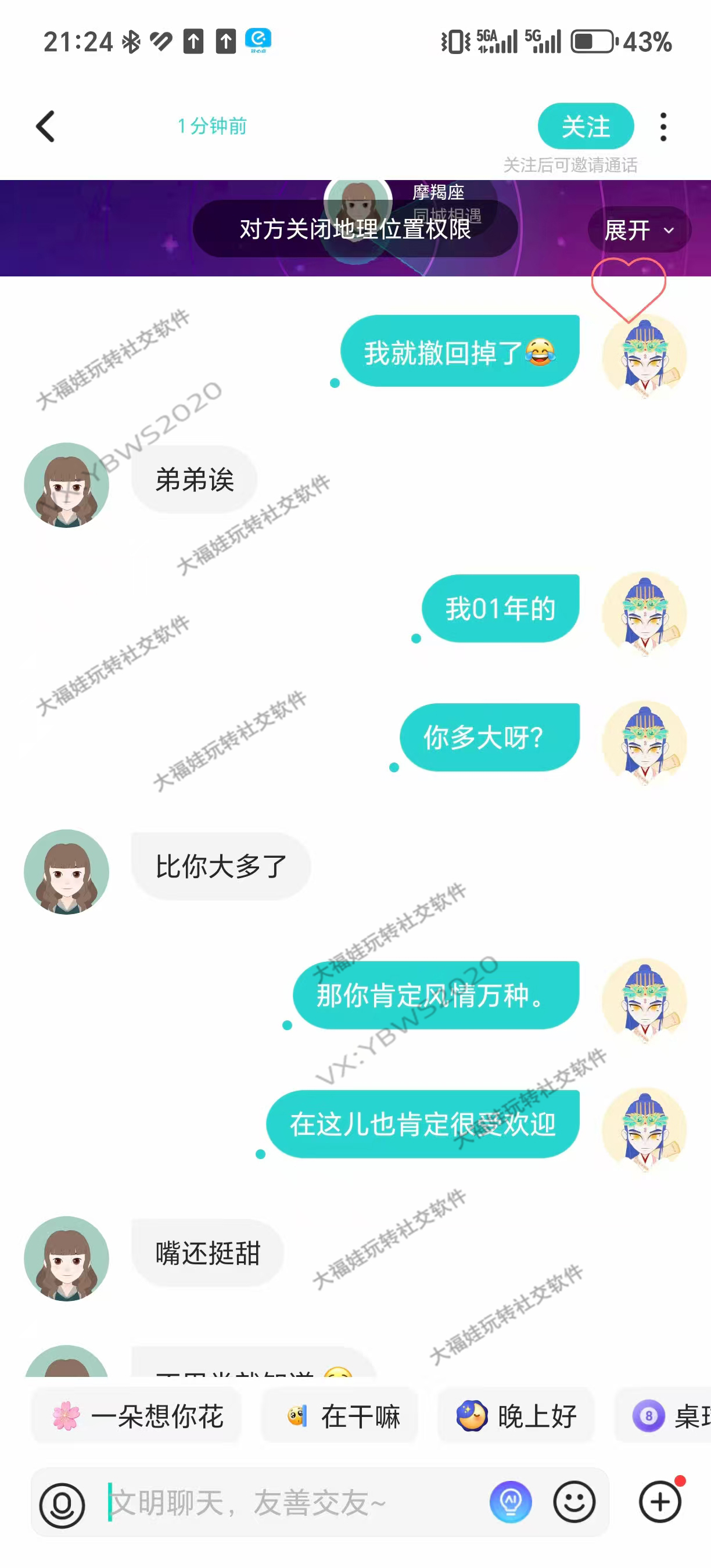This screenshot has height=1568, width=711.
Task: Open the emoji picker
Action: click(573, 1502)
